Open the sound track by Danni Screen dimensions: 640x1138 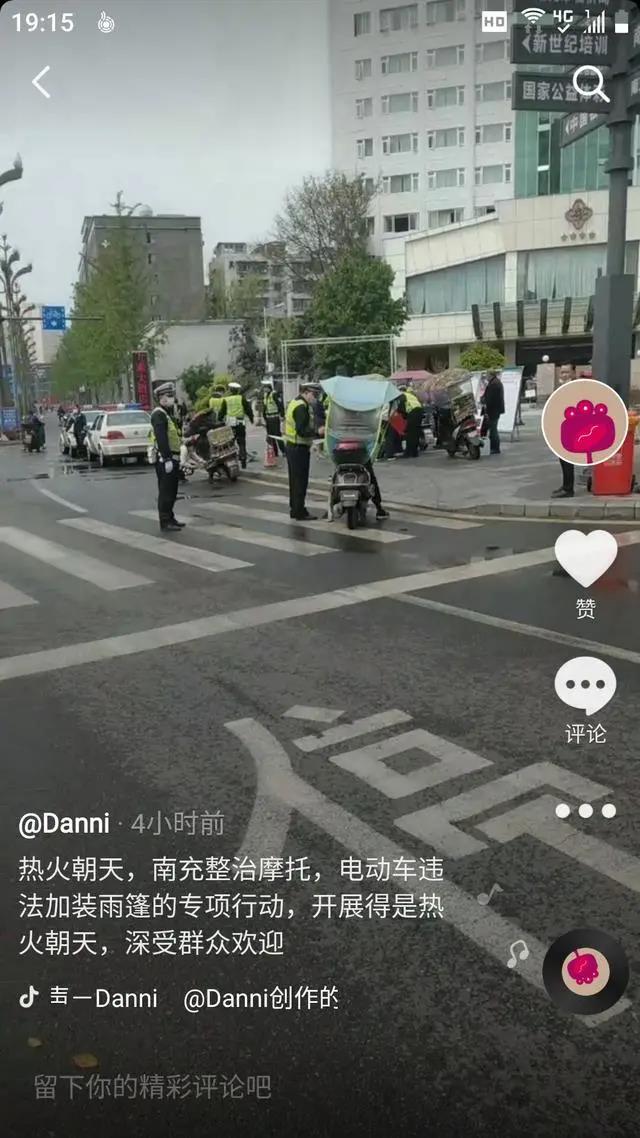180,998
